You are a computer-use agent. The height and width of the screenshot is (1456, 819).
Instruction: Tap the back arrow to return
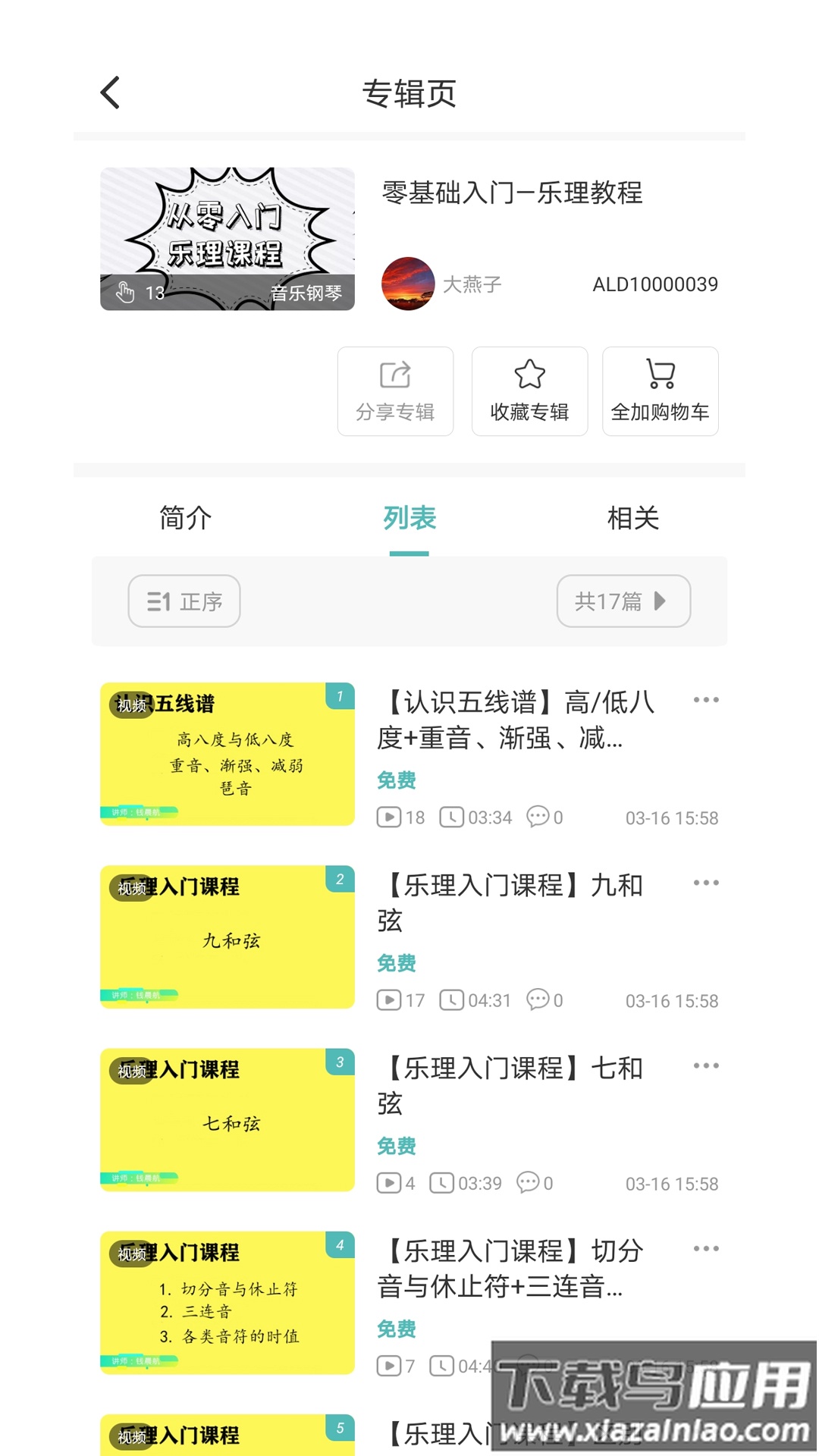108,92
